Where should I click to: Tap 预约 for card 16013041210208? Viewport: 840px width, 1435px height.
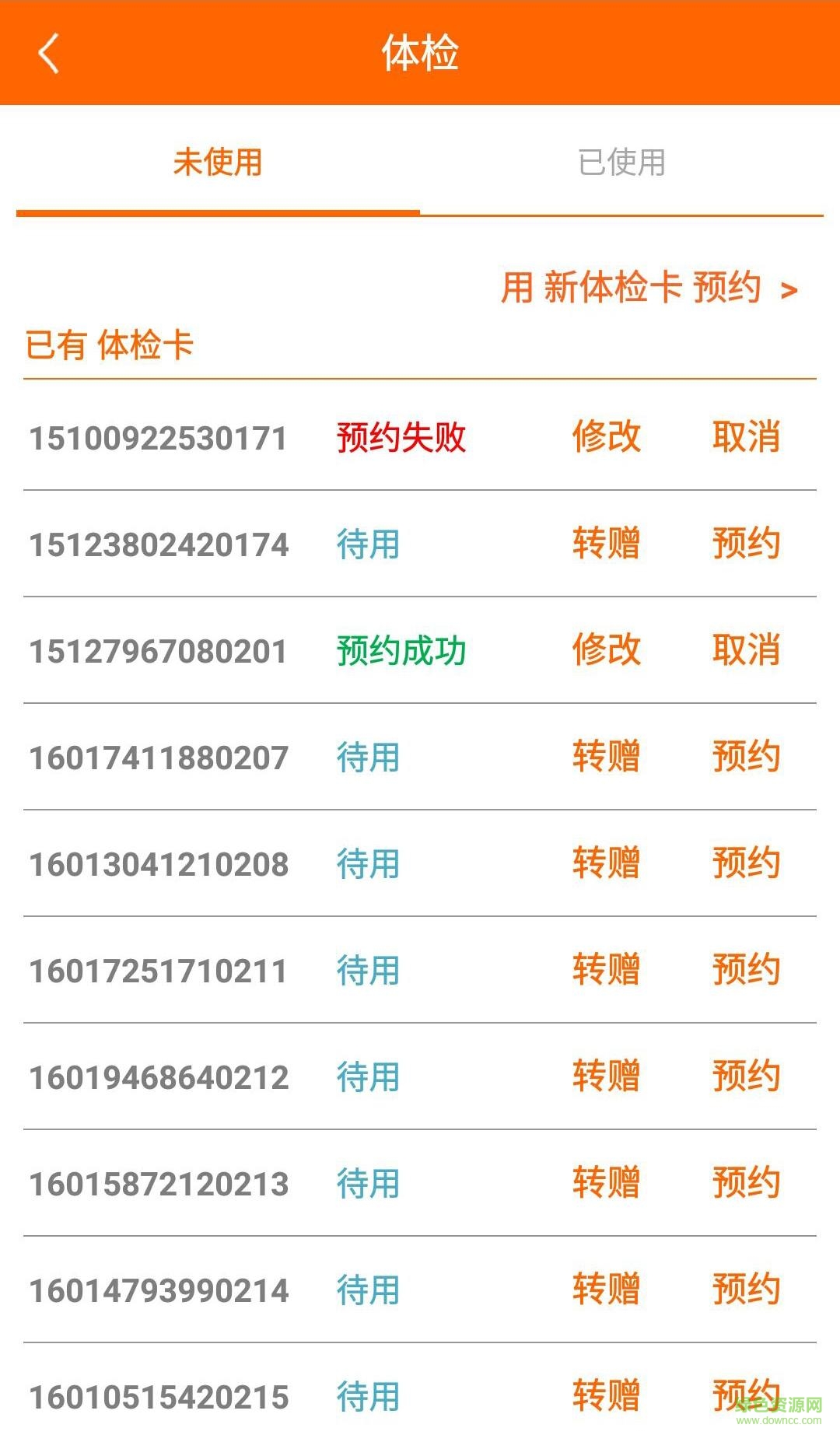745,863
